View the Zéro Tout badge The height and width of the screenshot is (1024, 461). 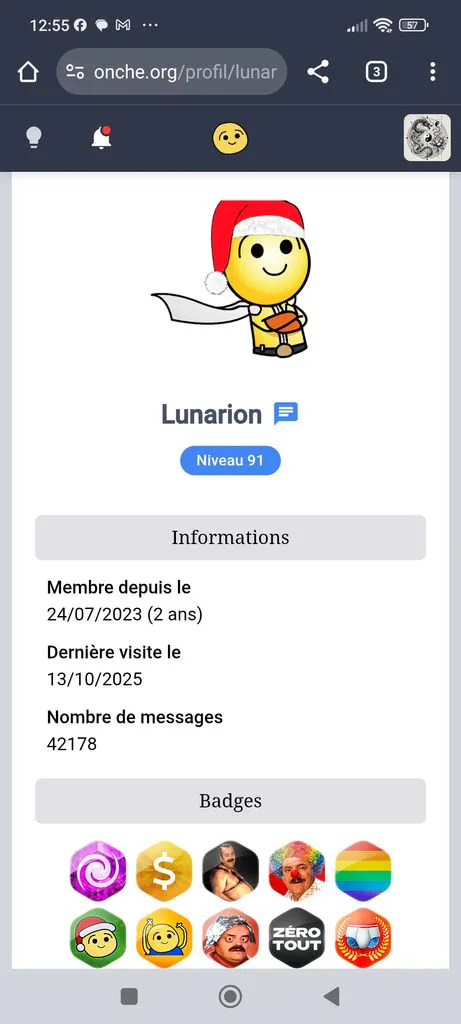tap(296, 938)
